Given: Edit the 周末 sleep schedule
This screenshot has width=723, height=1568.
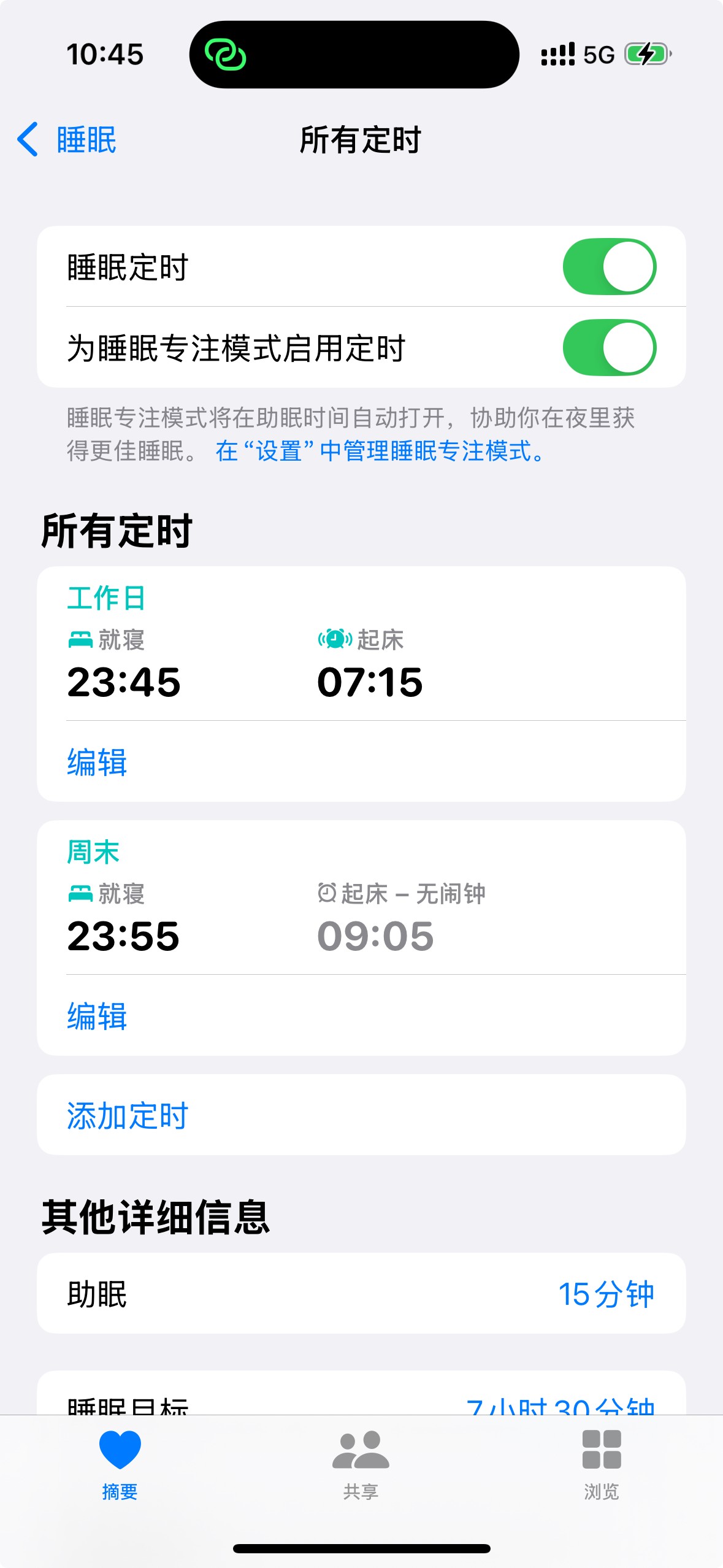Looking at the screenshot, I should coord(97,1016).
